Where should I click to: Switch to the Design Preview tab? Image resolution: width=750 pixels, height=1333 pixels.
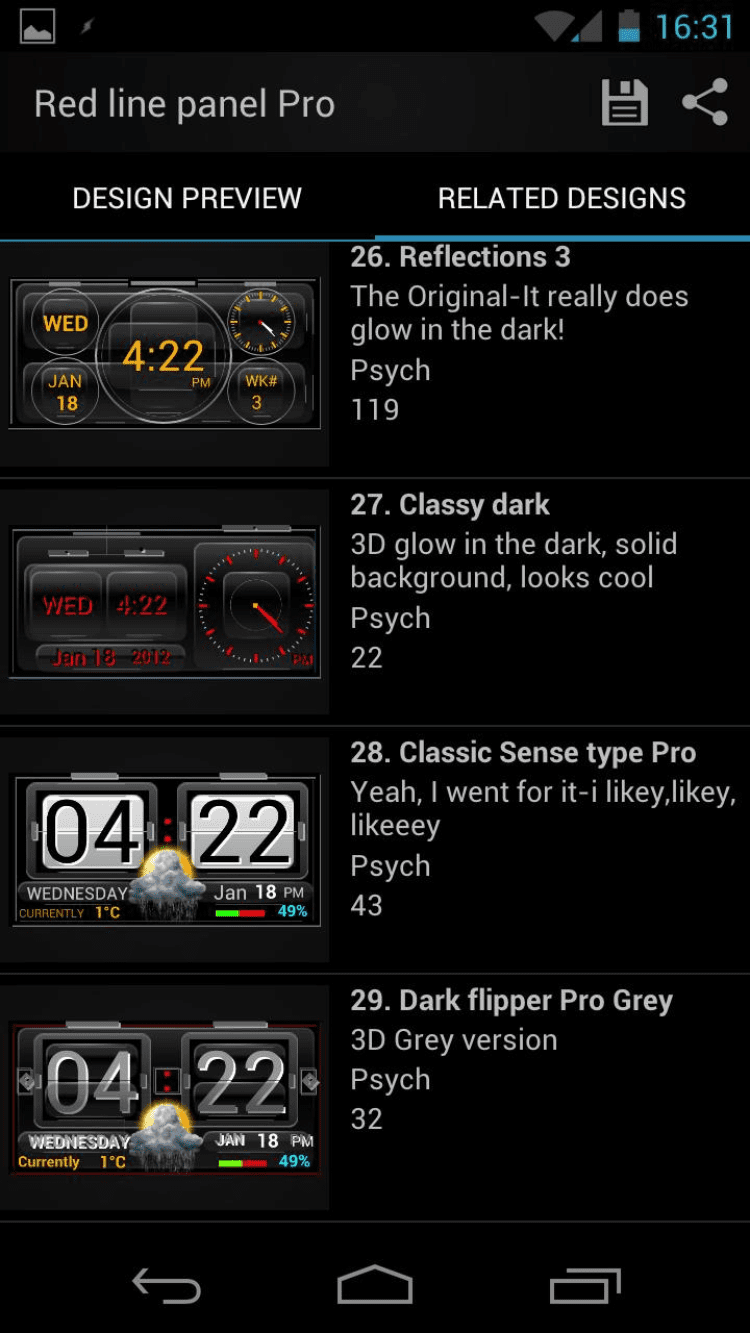187,198
